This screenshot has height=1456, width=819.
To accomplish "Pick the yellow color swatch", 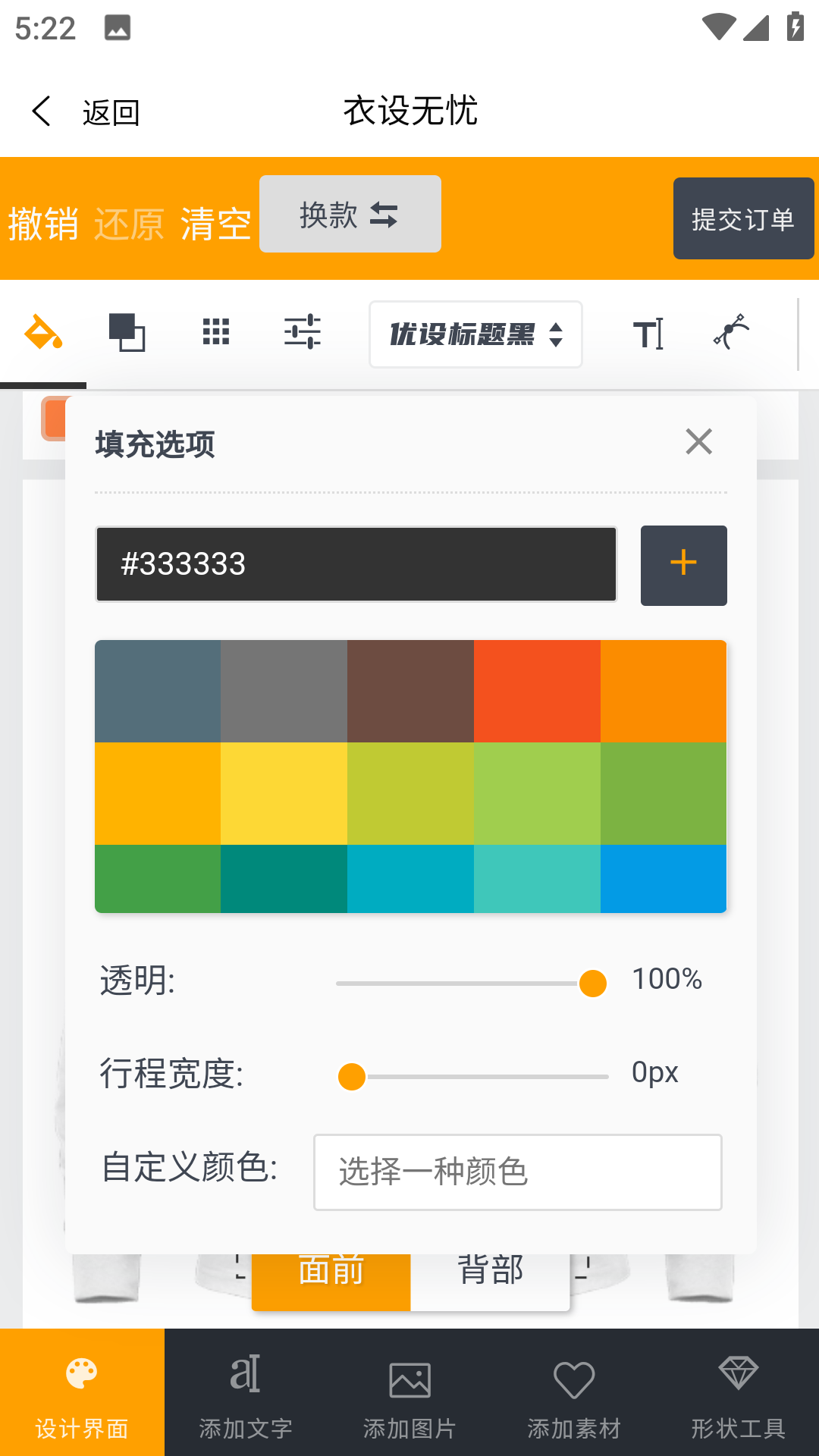I will 284,793.
